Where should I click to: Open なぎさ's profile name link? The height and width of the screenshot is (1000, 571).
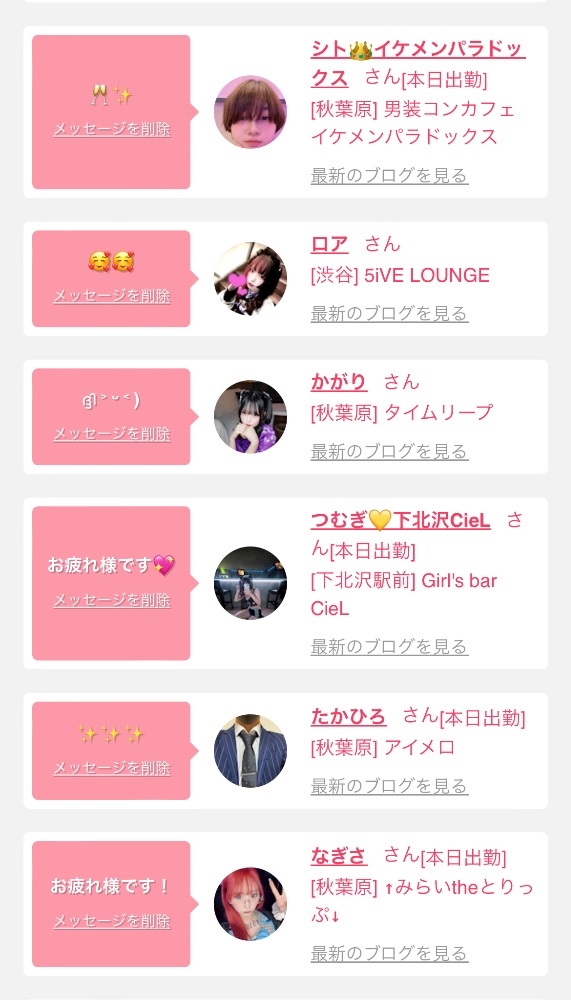[339, 855]
